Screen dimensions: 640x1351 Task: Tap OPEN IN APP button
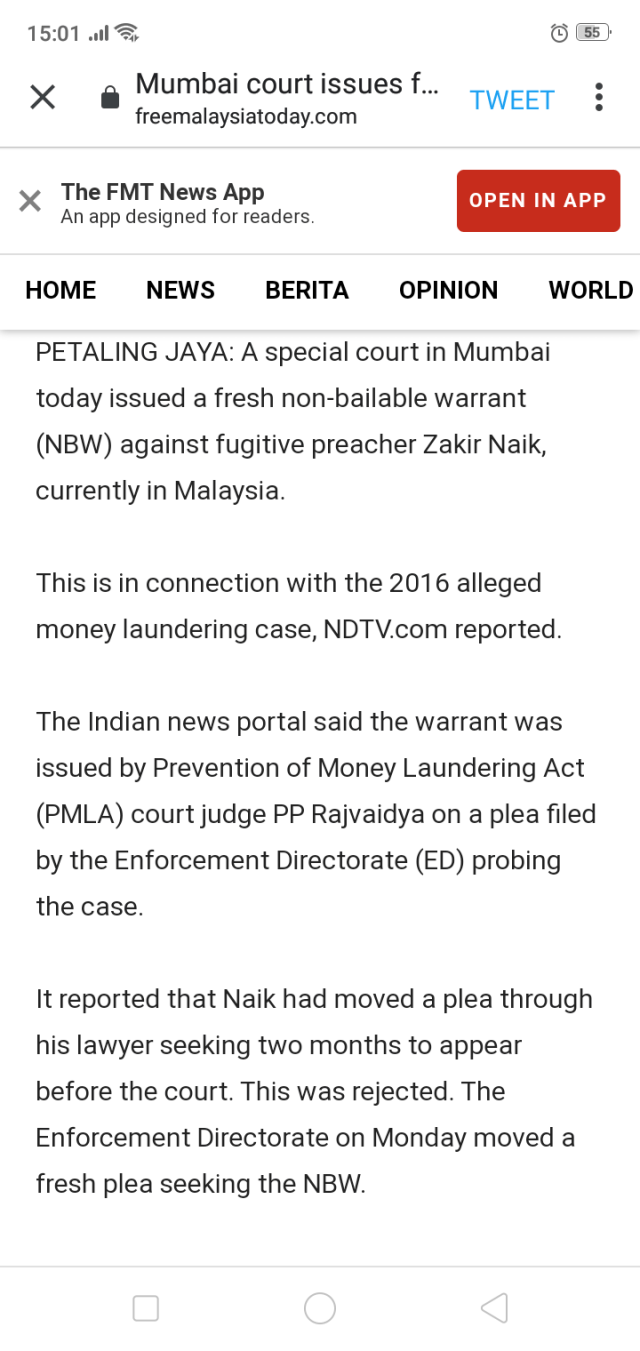pos(538,200)
